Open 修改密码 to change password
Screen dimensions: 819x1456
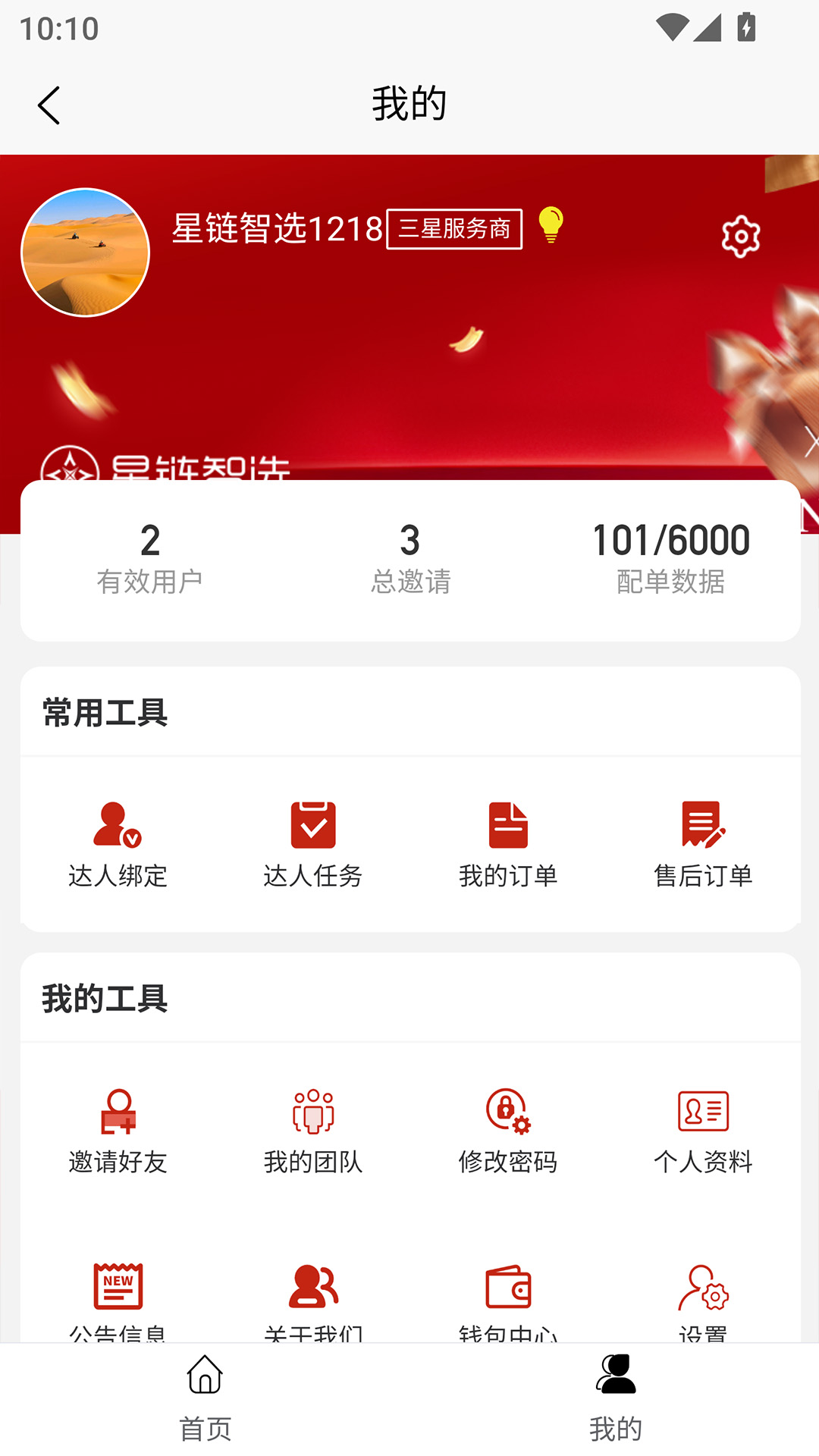[508, 1130]
